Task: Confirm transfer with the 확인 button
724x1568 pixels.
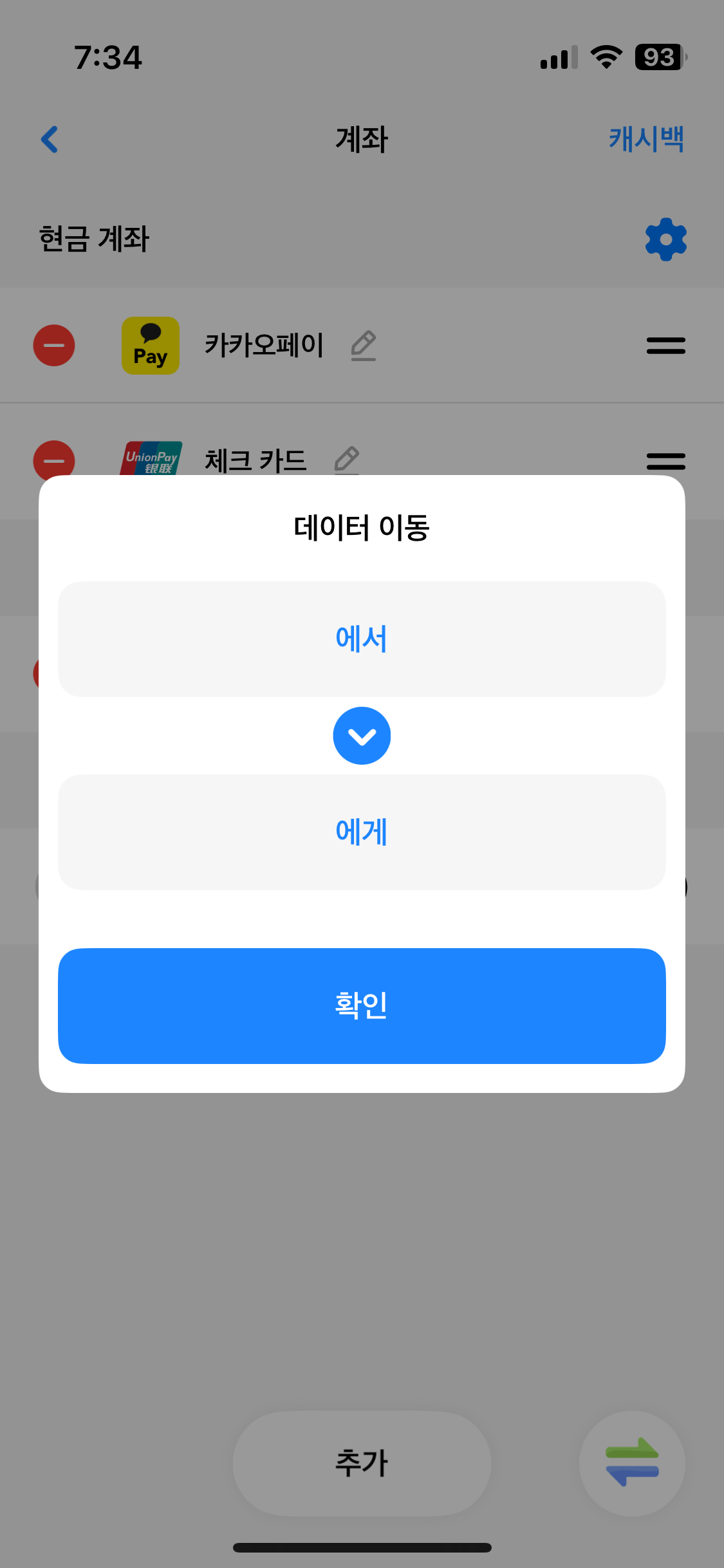Action: [362, 1005]
